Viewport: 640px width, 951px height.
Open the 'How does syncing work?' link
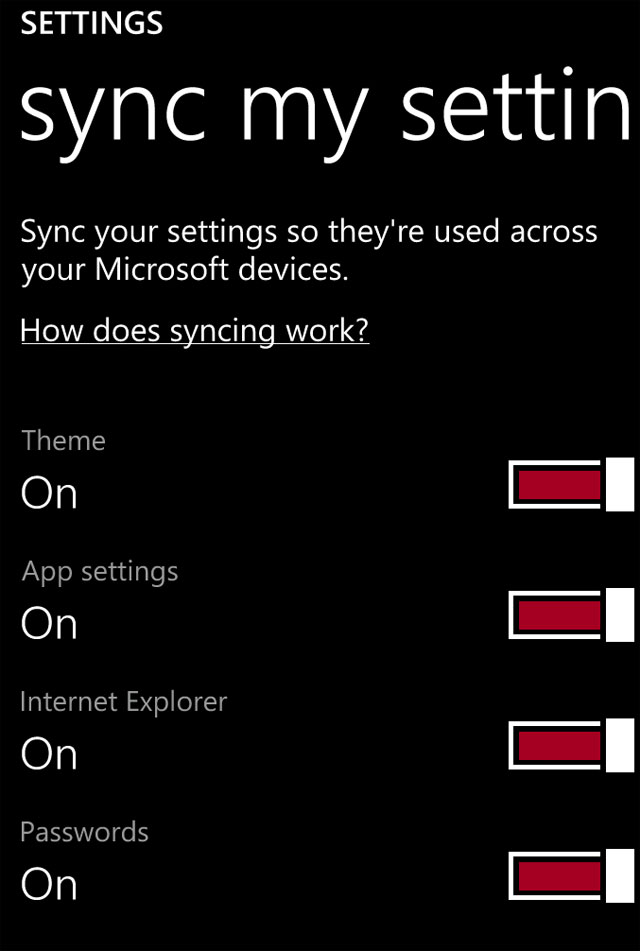pos(195,331)
